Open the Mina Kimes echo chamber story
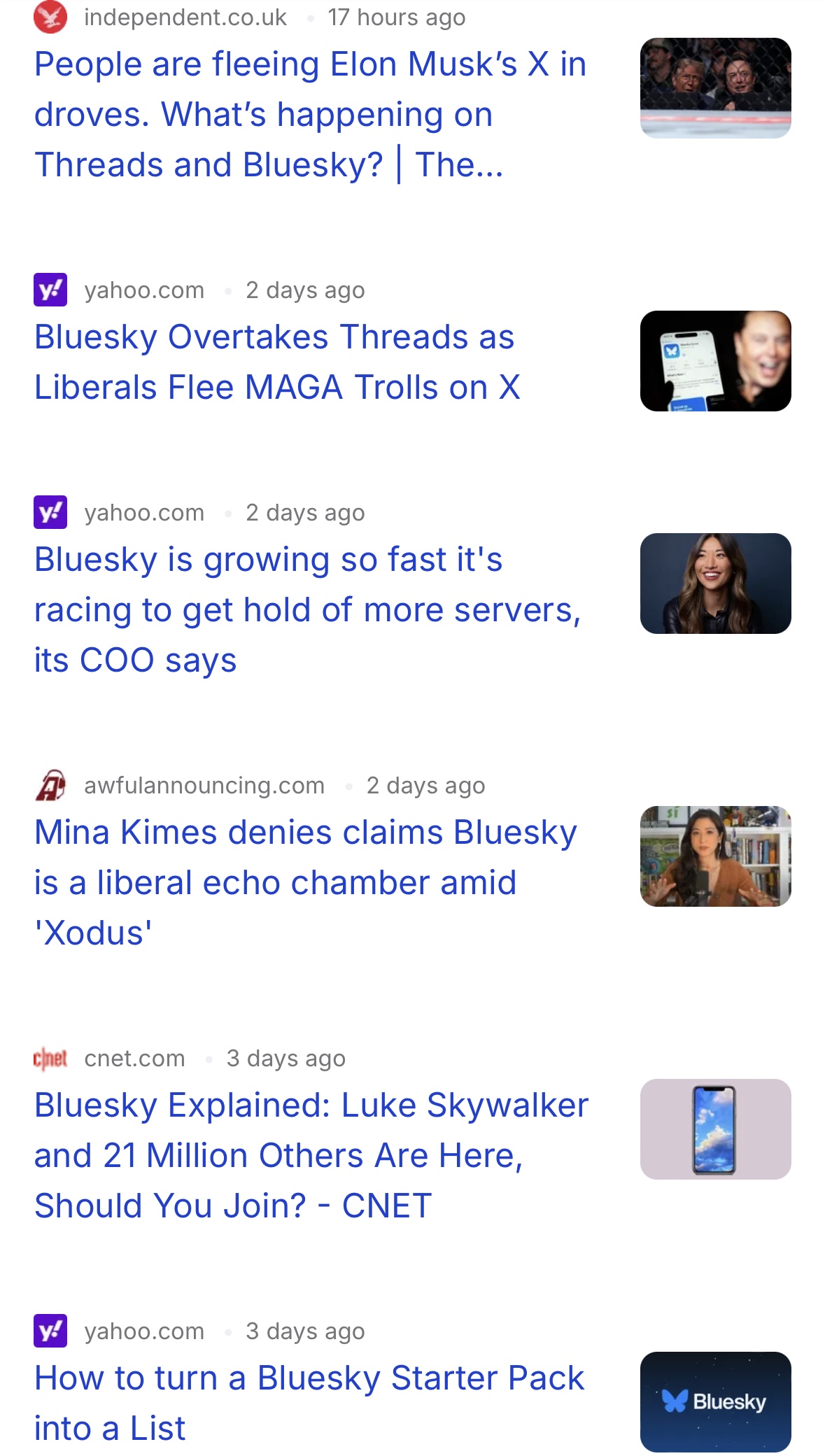Viewport: 825px width, 1456px height. [x=306, y=882]
